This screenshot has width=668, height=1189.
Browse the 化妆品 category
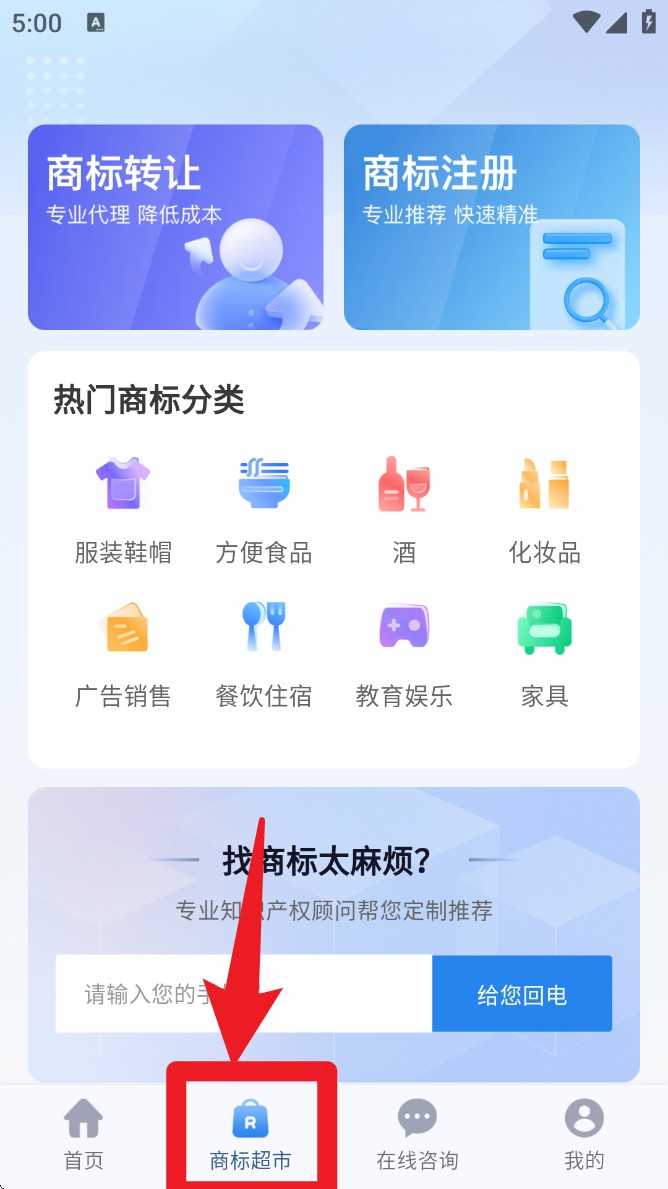point(544,509)
